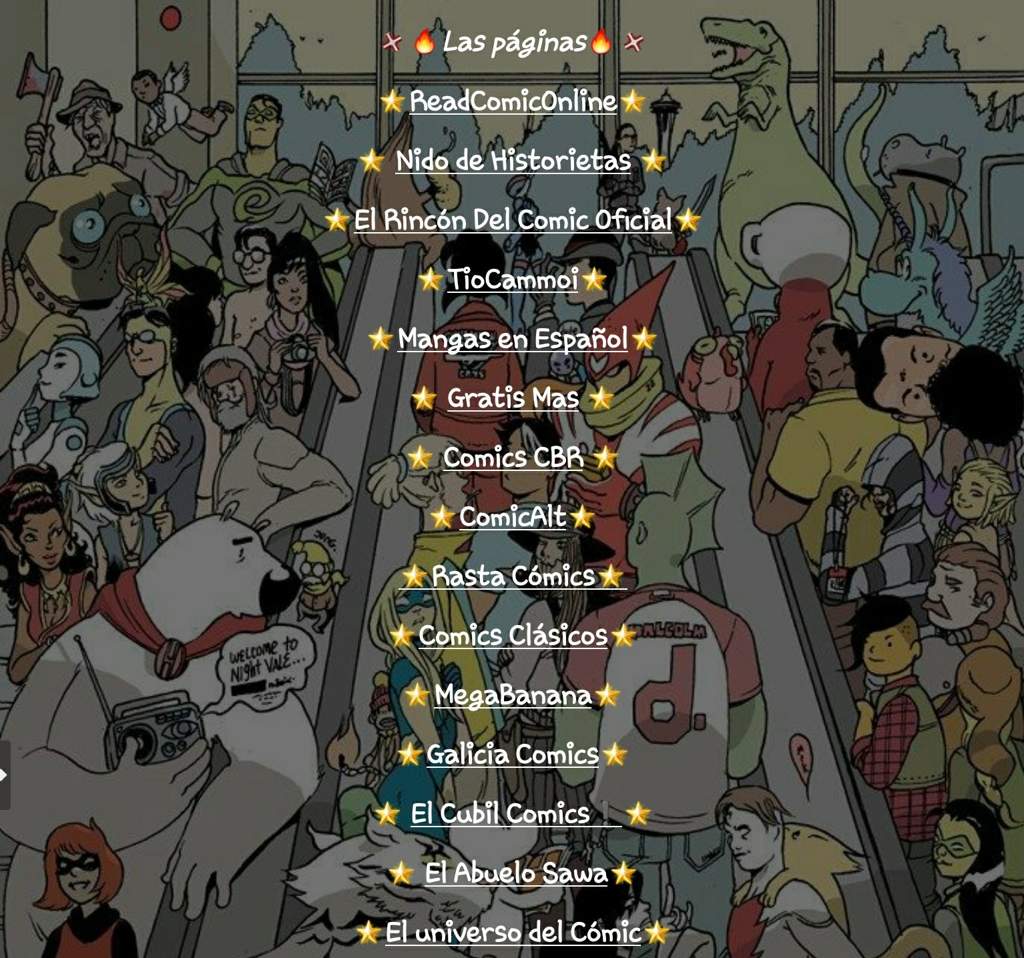Open the Galicia Comics link
Image resolution: width=1024 pixels, height=958 pixels.
point(512,754)
